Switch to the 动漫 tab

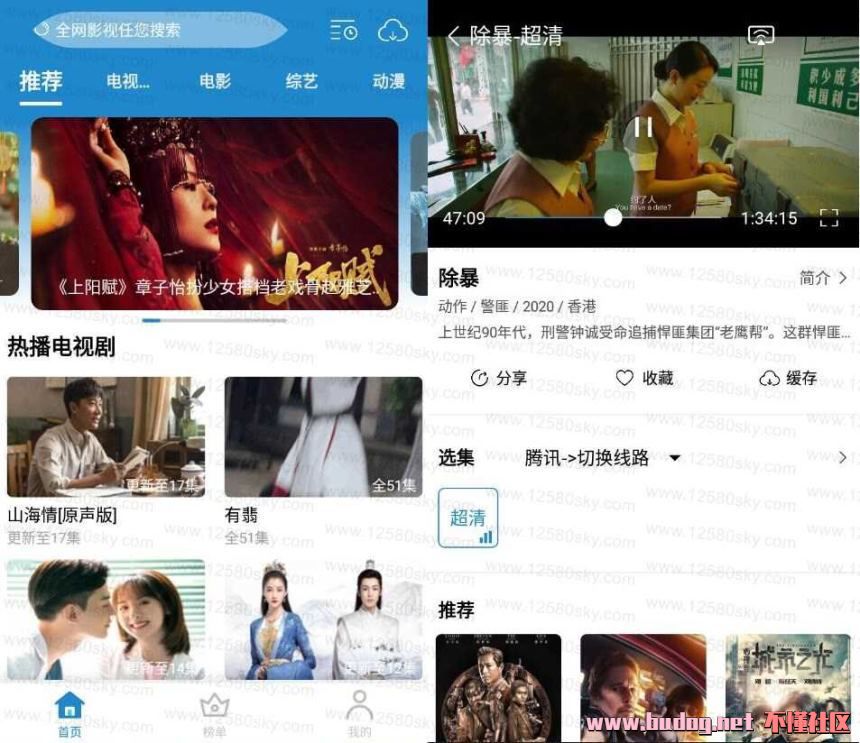click(388, 82)
